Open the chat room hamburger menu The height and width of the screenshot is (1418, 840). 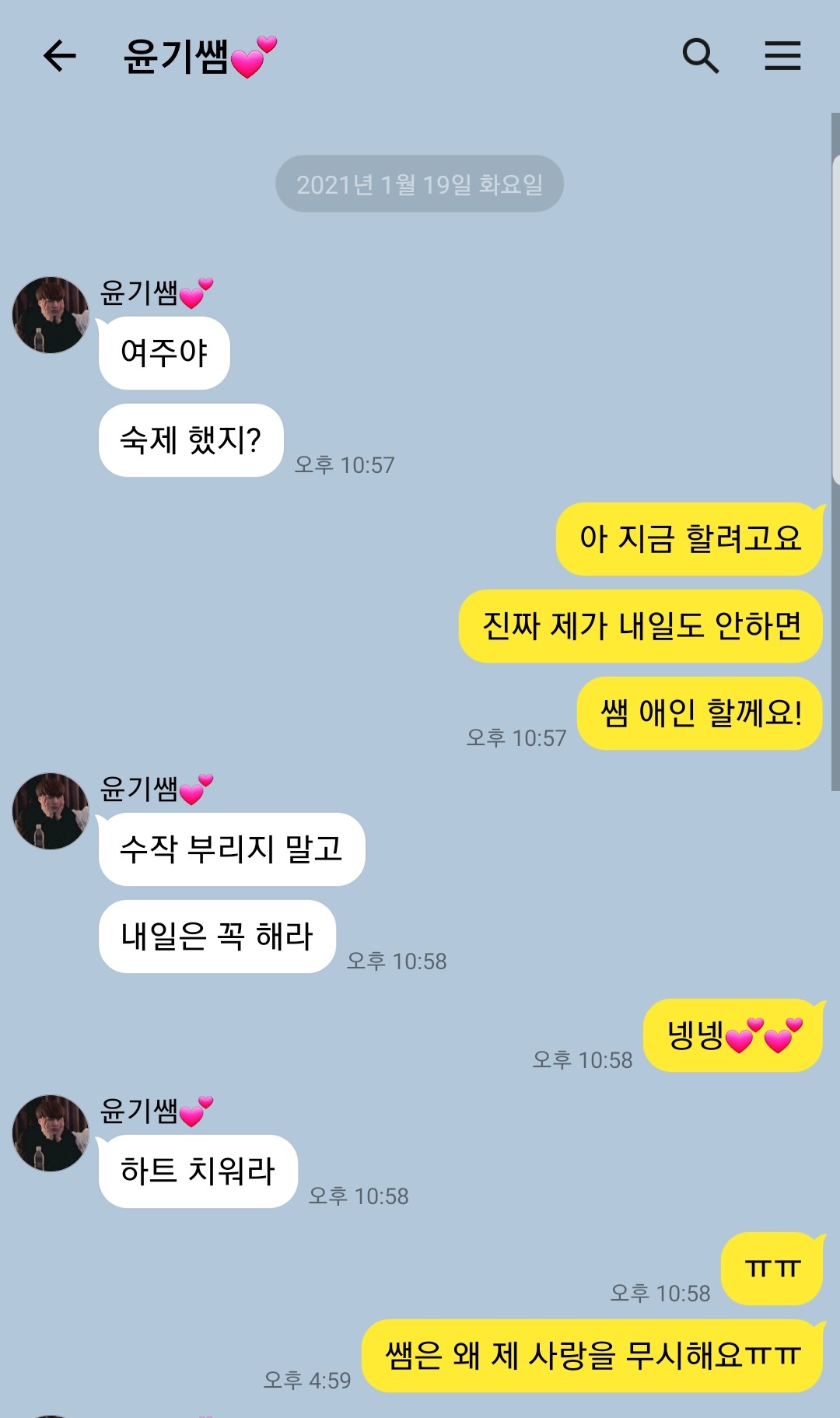click(x=782, y=56)
